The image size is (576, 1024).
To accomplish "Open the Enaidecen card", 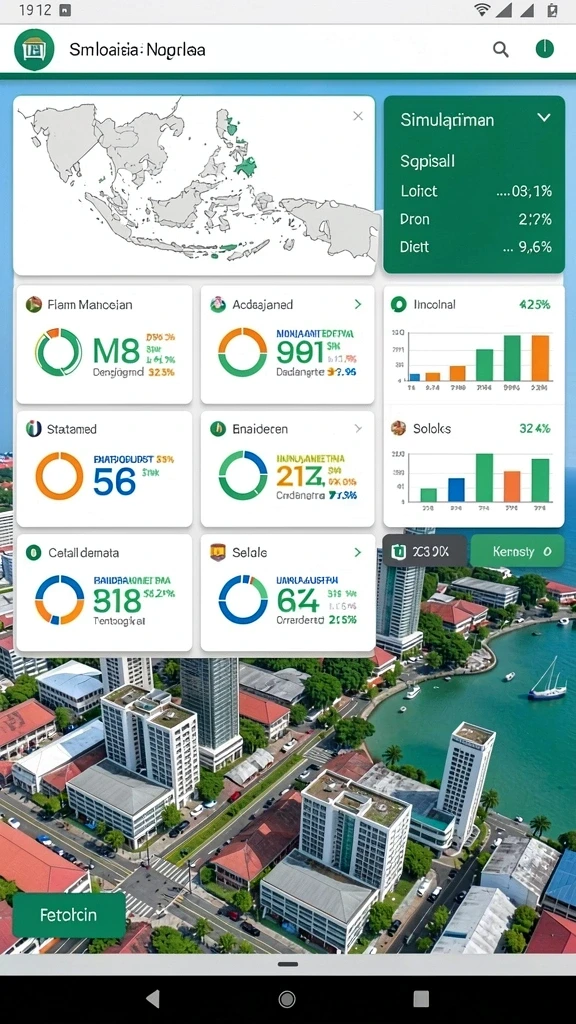I will click(288, 468).
